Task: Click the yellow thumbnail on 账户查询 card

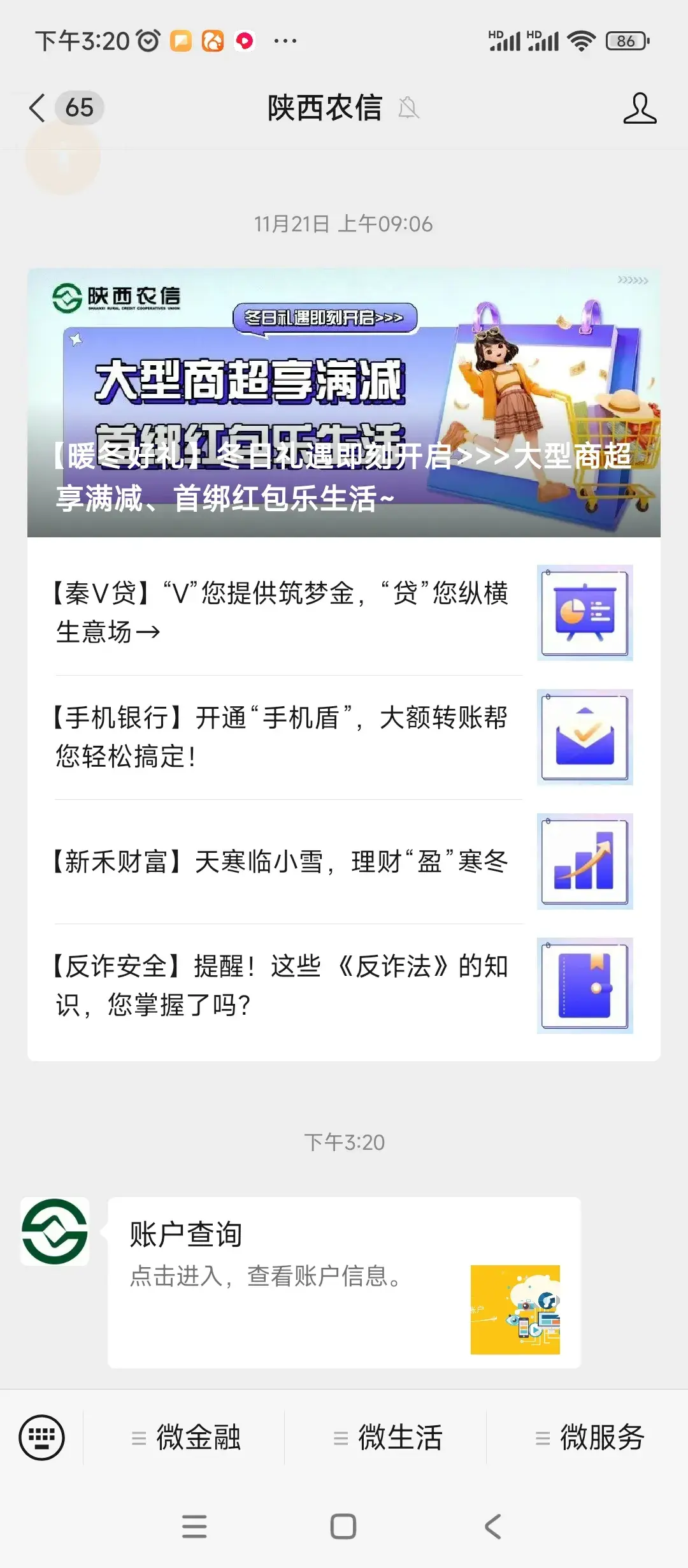Action: point(520,1307)
